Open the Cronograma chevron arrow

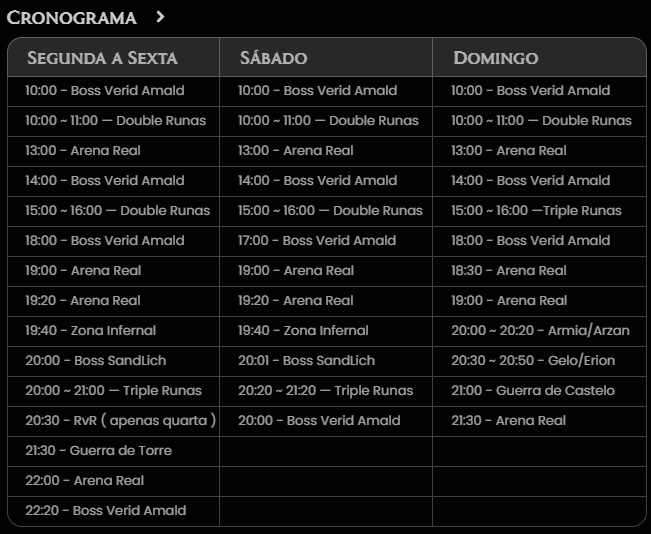click(x=160, y=17)
